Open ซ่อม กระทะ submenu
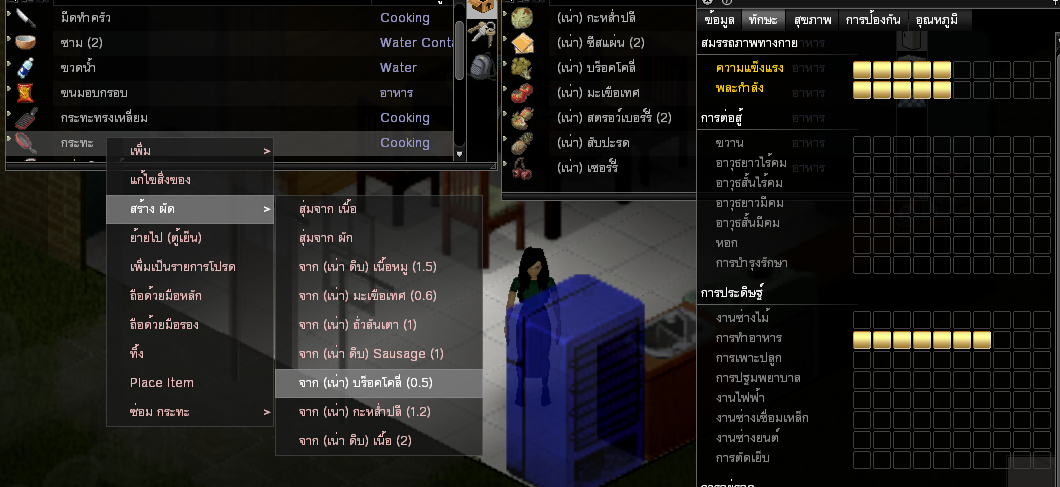This screenshot has height=487, width=1060. pyautogui.click(x=189, y=412)
